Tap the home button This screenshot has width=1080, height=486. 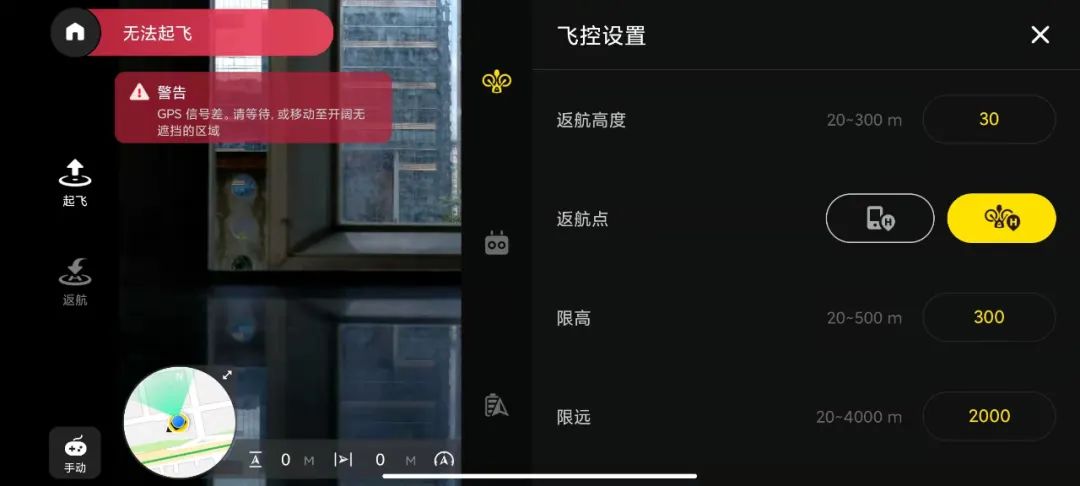point(75,32)
